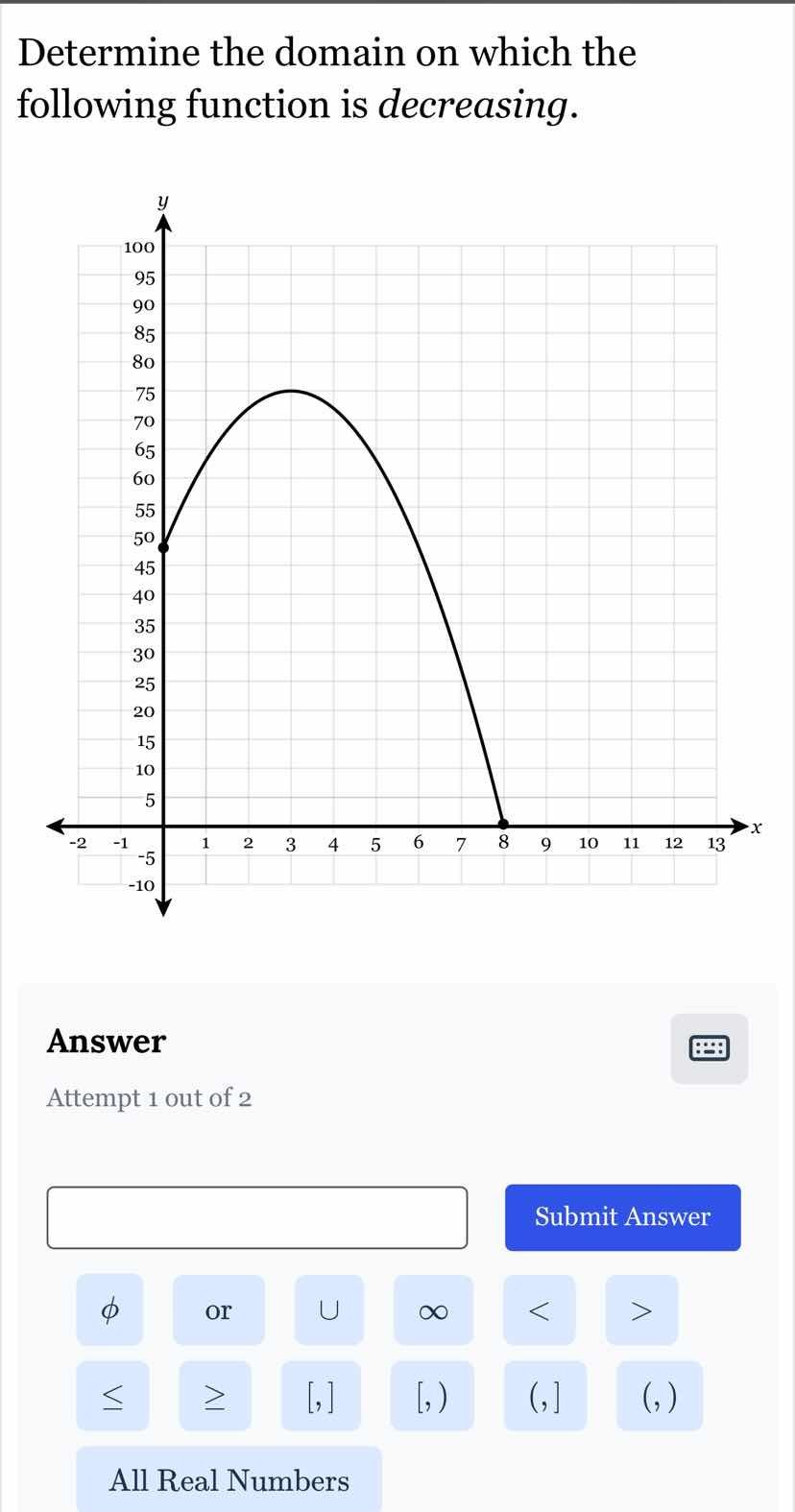Insert the less-than-or-equal symbol
Viewport: 795px width, 1512px height.
[x=112, y=1397]
